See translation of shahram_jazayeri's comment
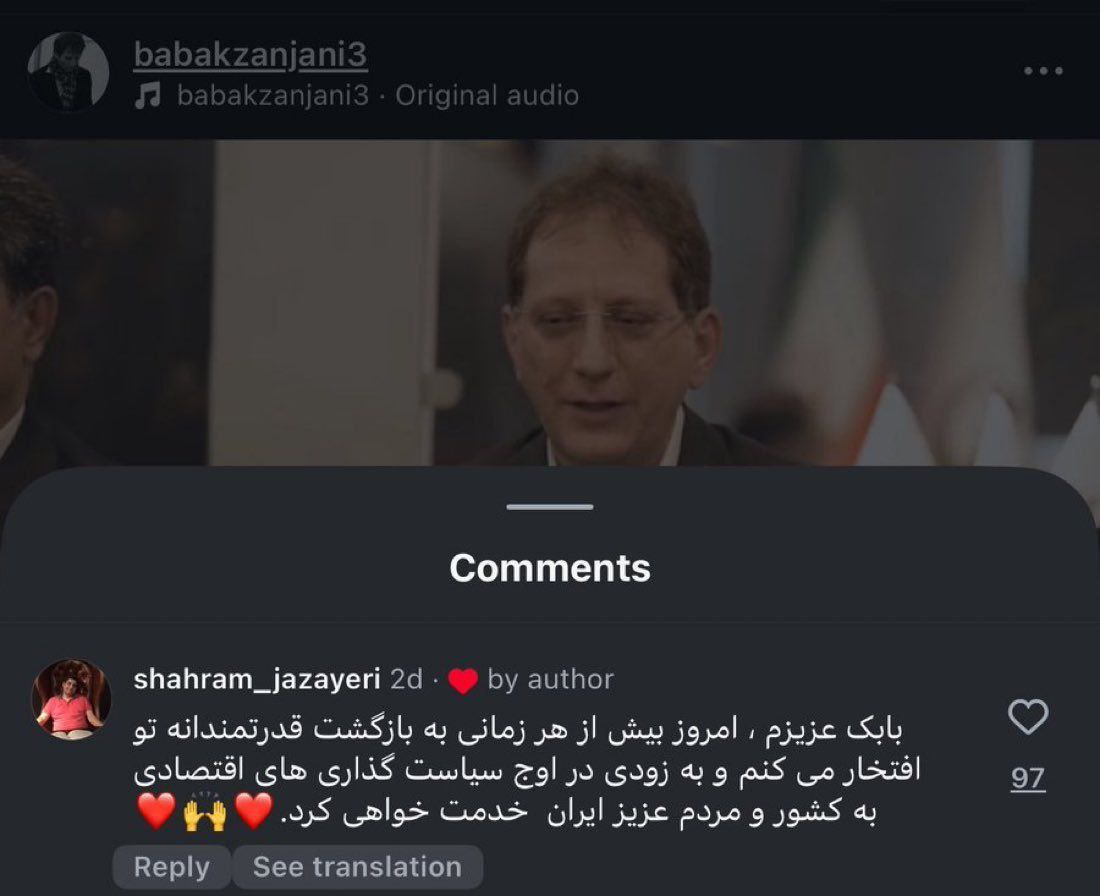The image size is (1100, 896). [357, 867]
